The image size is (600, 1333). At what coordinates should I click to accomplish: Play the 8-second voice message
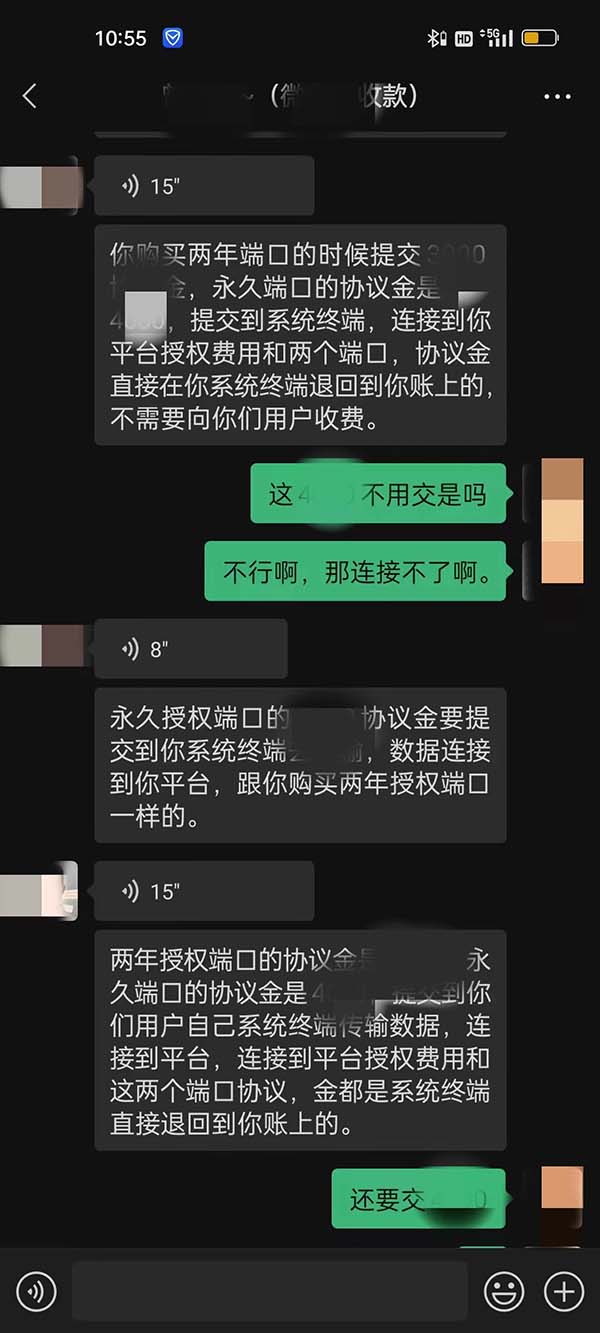click(x=190, y=649)
